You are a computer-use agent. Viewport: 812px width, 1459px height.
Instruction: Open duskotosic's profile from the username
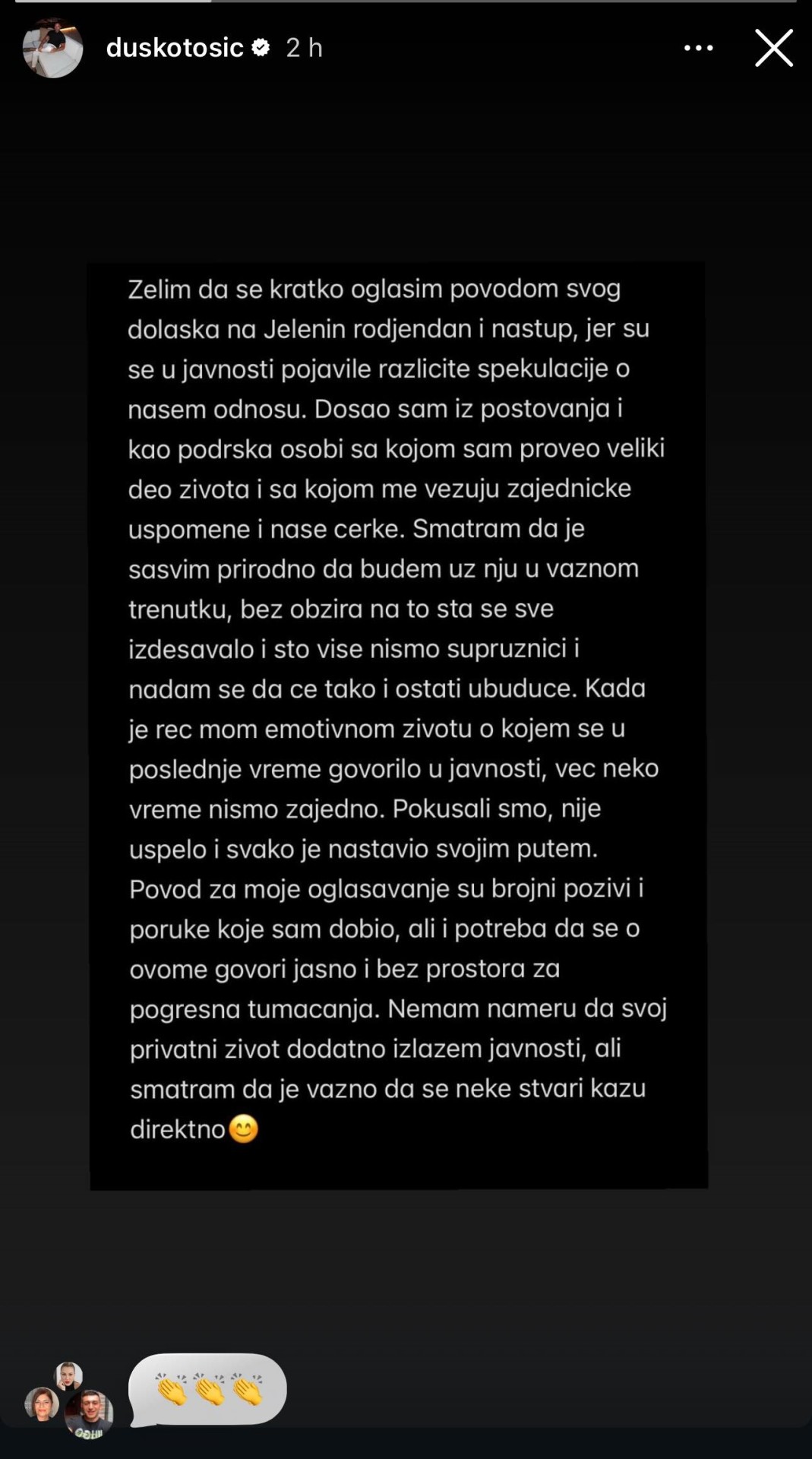[x=175, y=48]
